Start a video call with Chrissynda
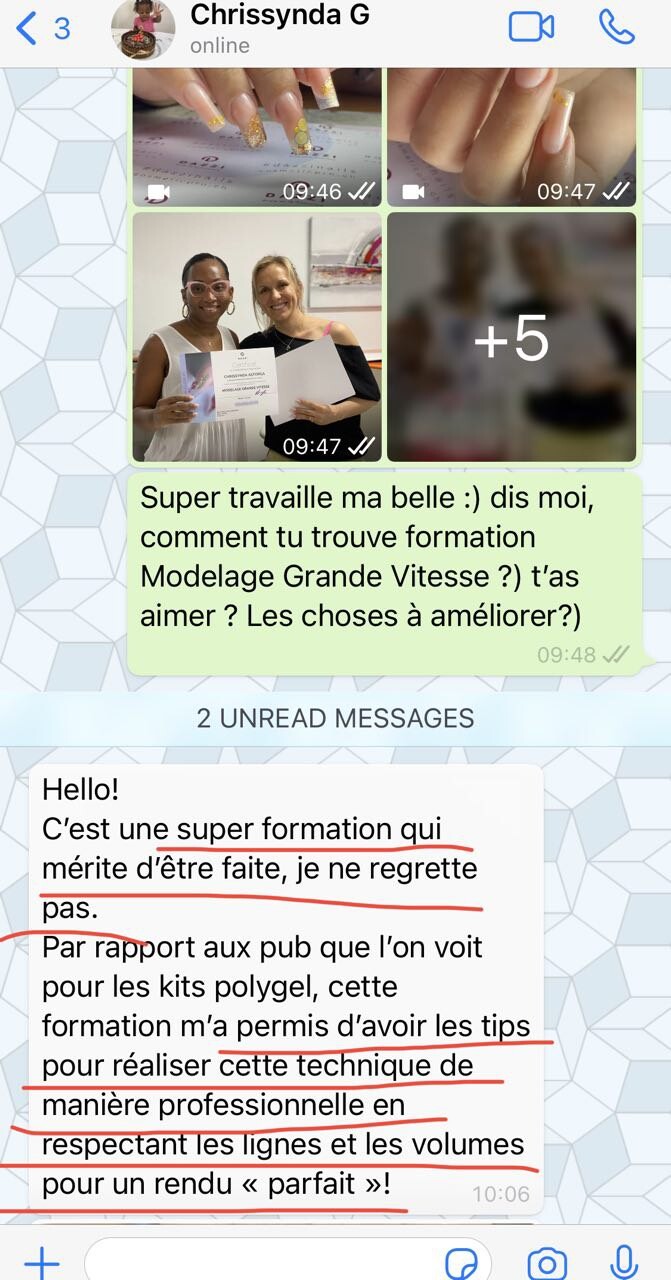 532,27
